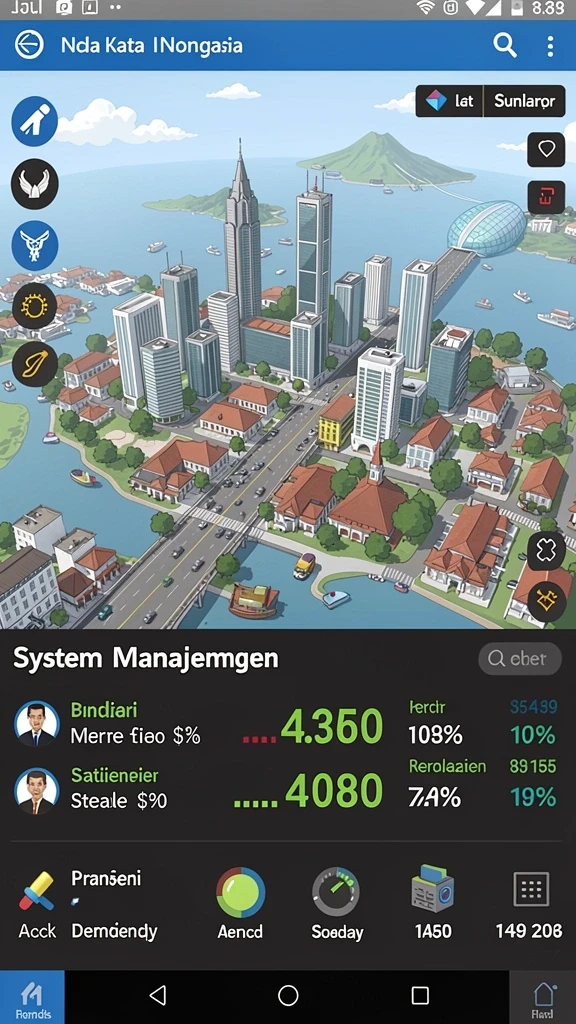Select the lat segment with diamond icon
The height and width of the screenshot is (1024, 576).
click(449, 101)
